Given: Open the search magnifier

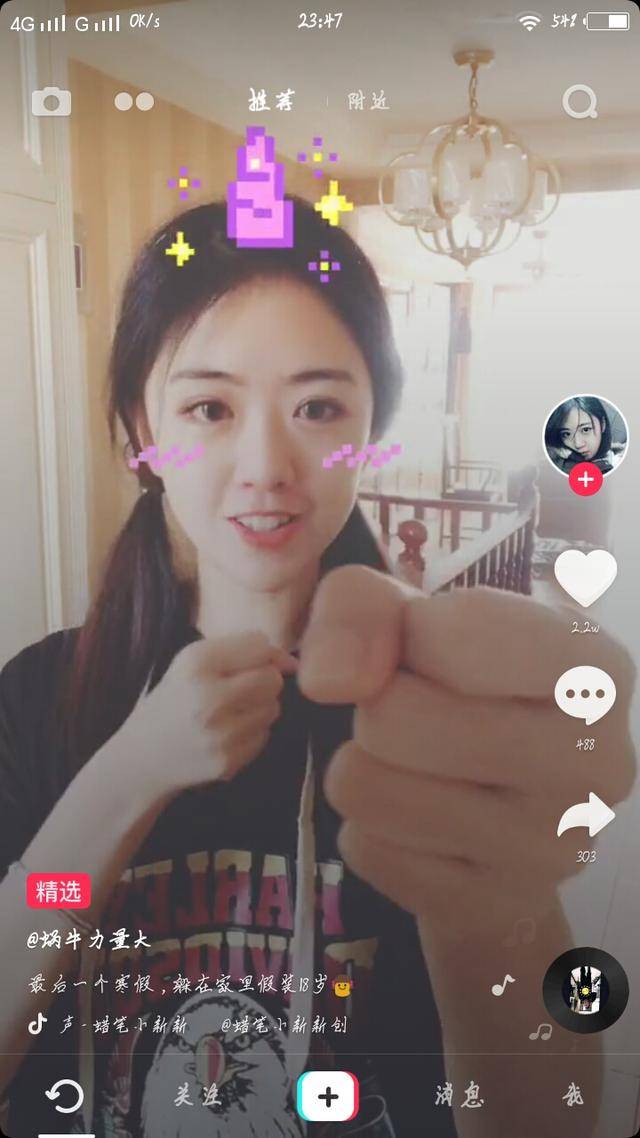Looking at the screenshot, I should tap(580, 101).
